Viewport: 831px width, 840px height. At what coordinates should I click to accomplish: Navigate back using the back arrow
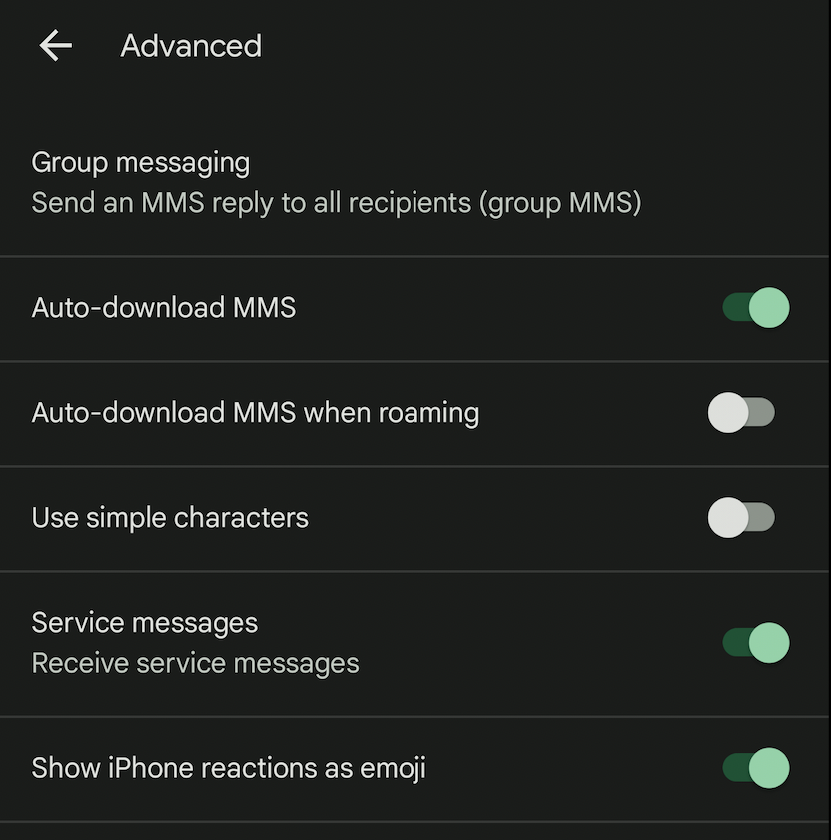pyautogui.click(x=55, y=45)
